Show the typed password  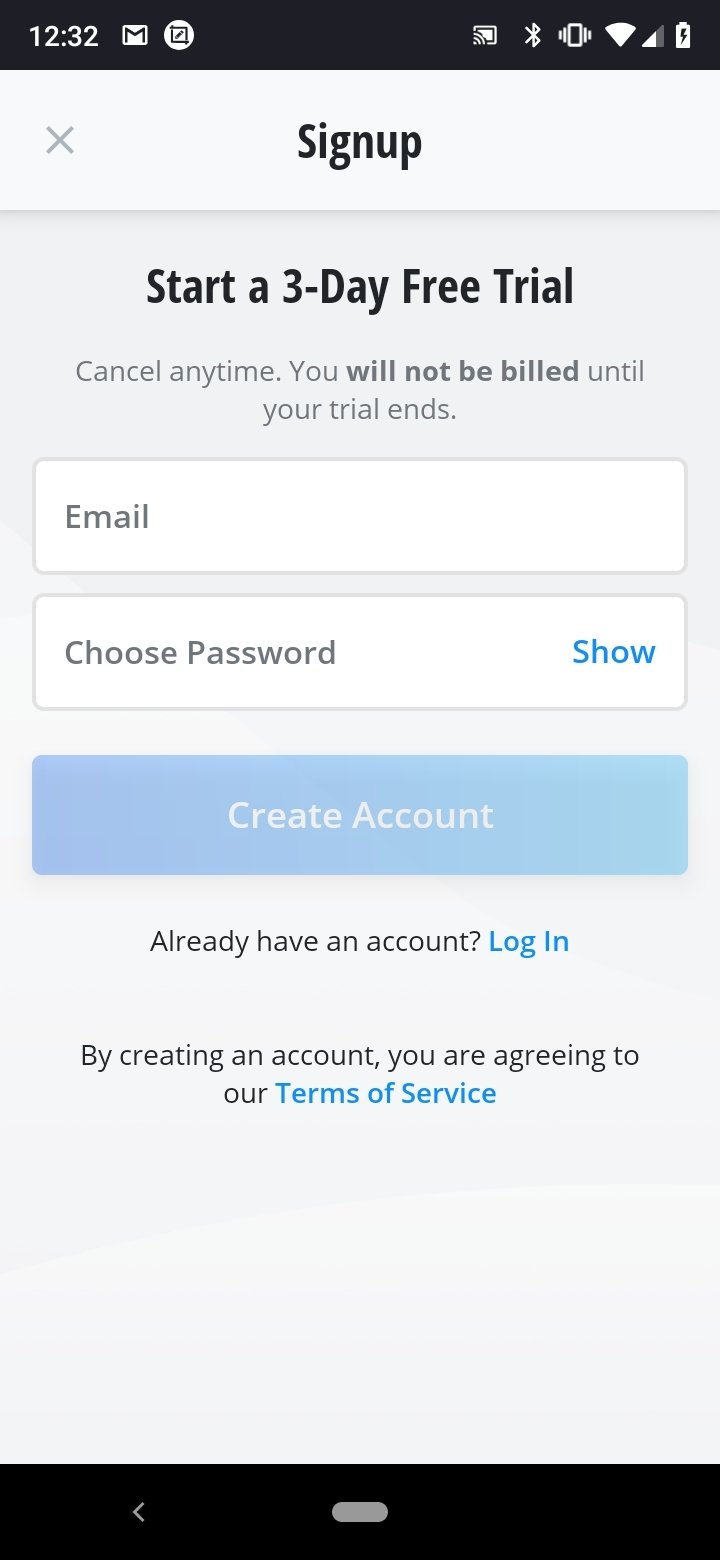[x=613, y=652]
